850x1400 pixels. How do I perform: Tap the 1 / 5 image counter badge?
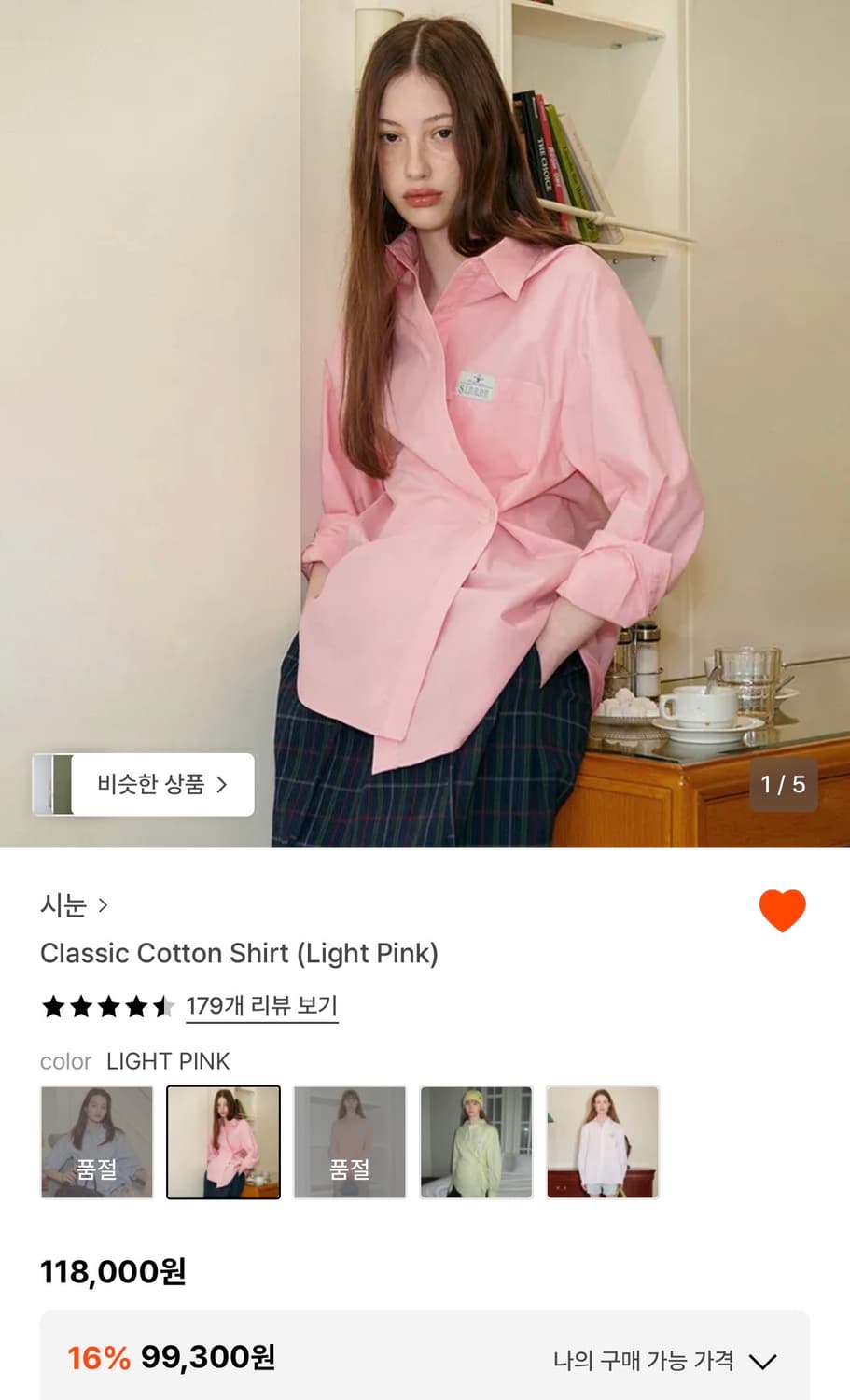pos(784,785)
